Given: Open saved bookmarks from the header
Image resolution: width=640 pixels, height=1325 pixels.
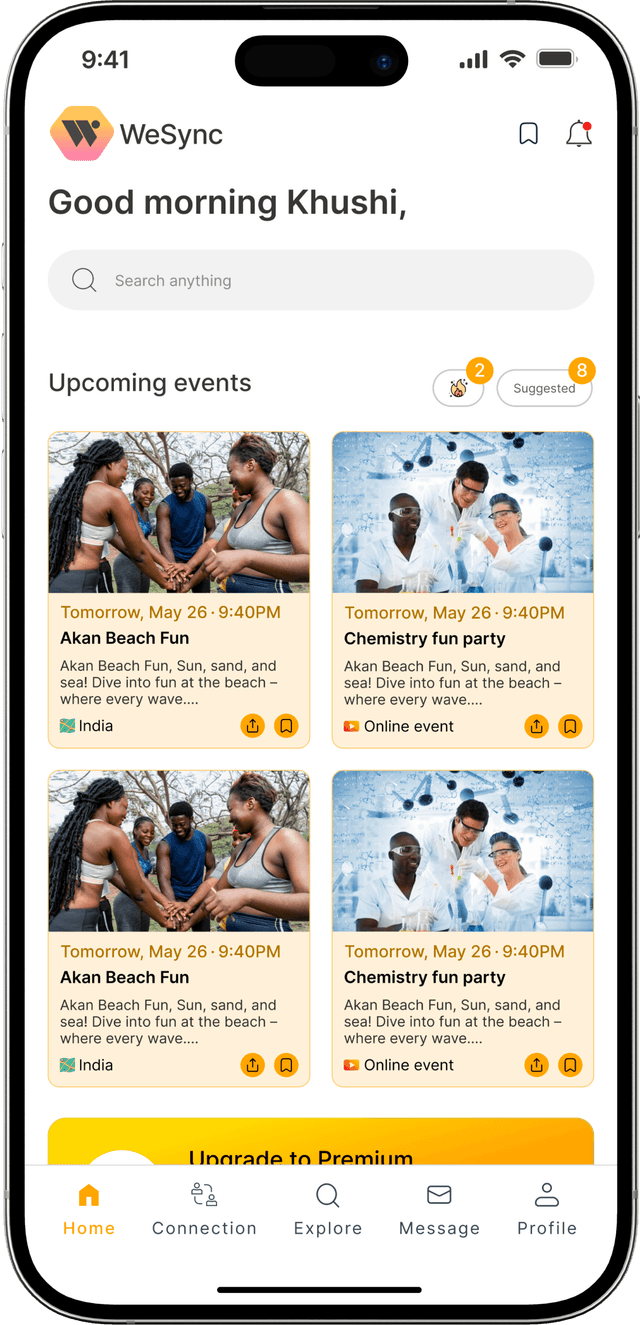Looking at the screenshot, I should click(x=528, y=133).
